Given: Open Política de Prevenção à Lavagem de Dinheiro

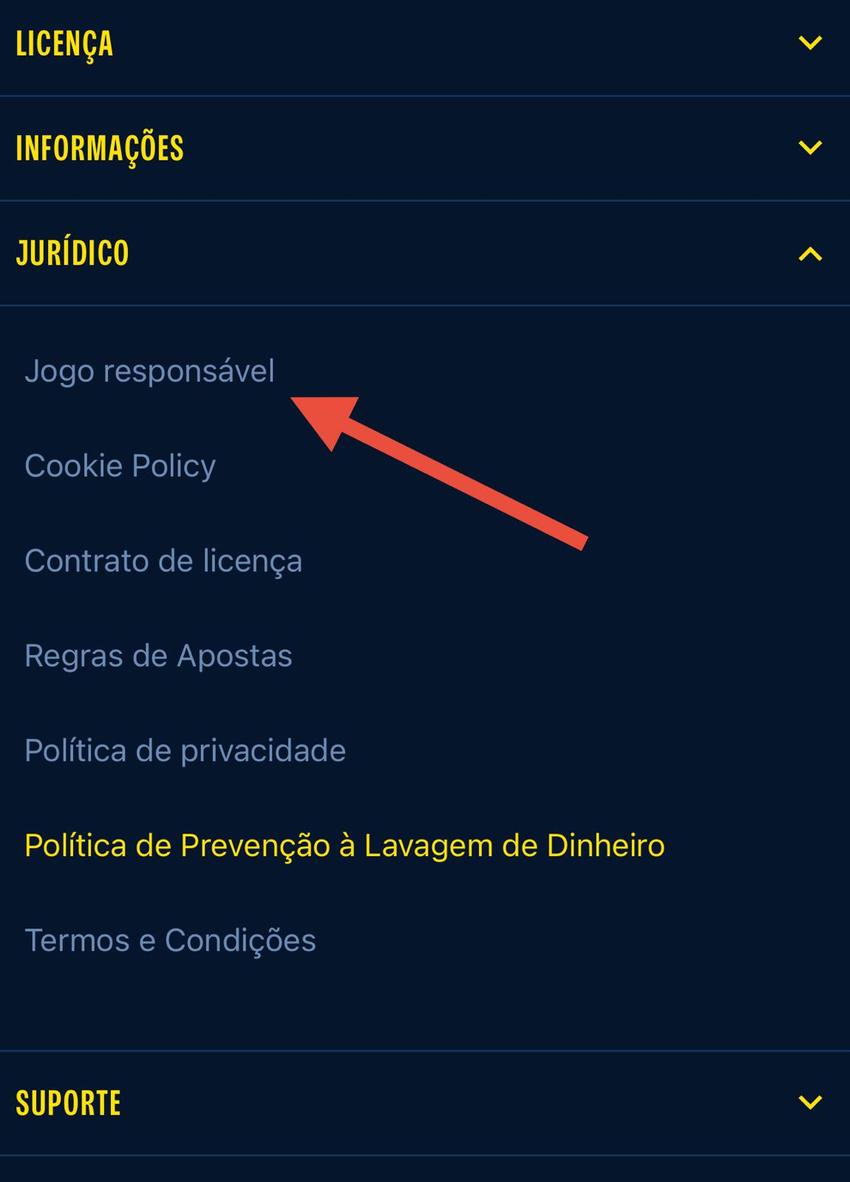Looking at the screenshot, I should pos(344,845).
